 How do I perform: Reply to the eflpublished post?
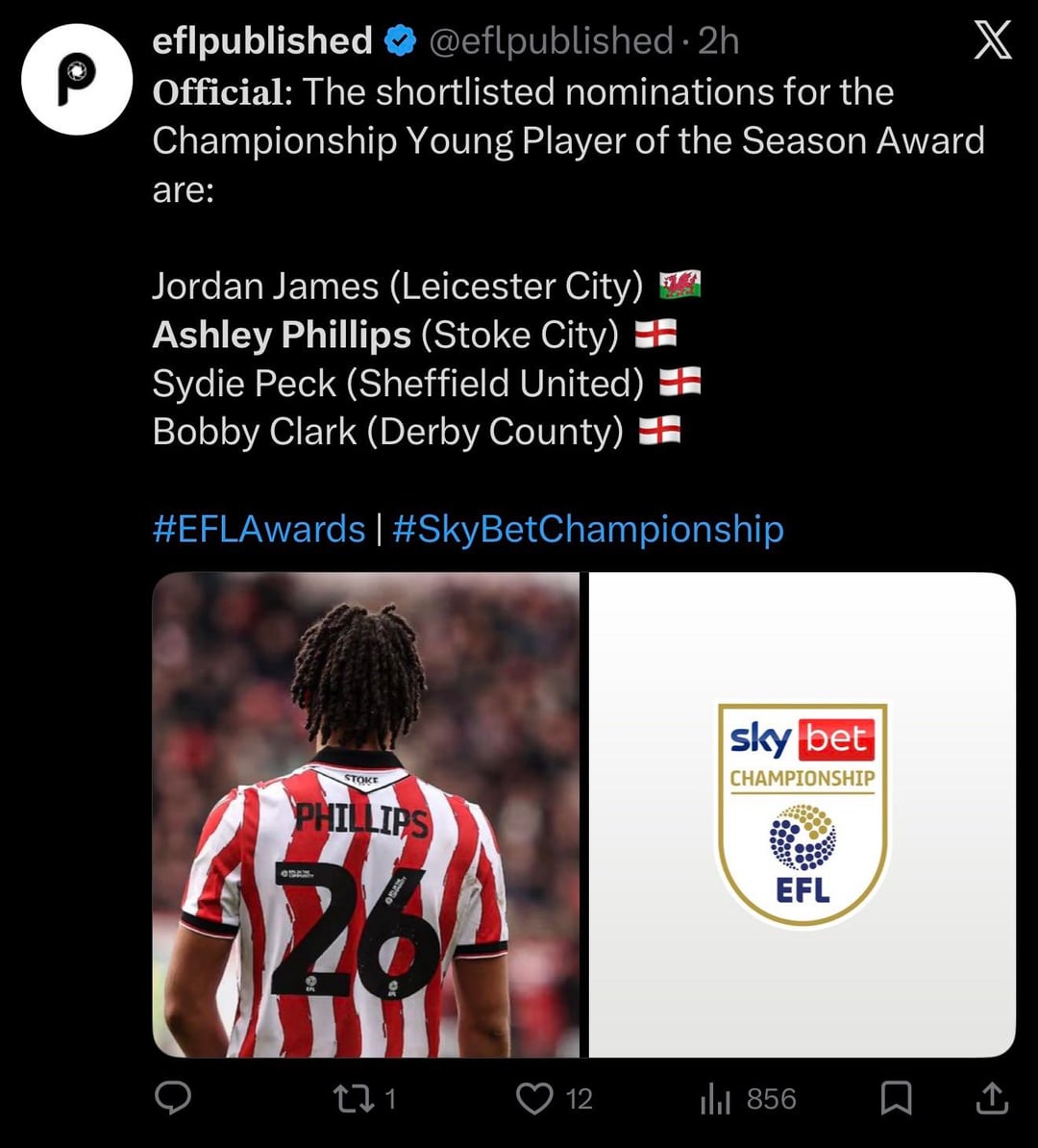(x=174, y=1098)
